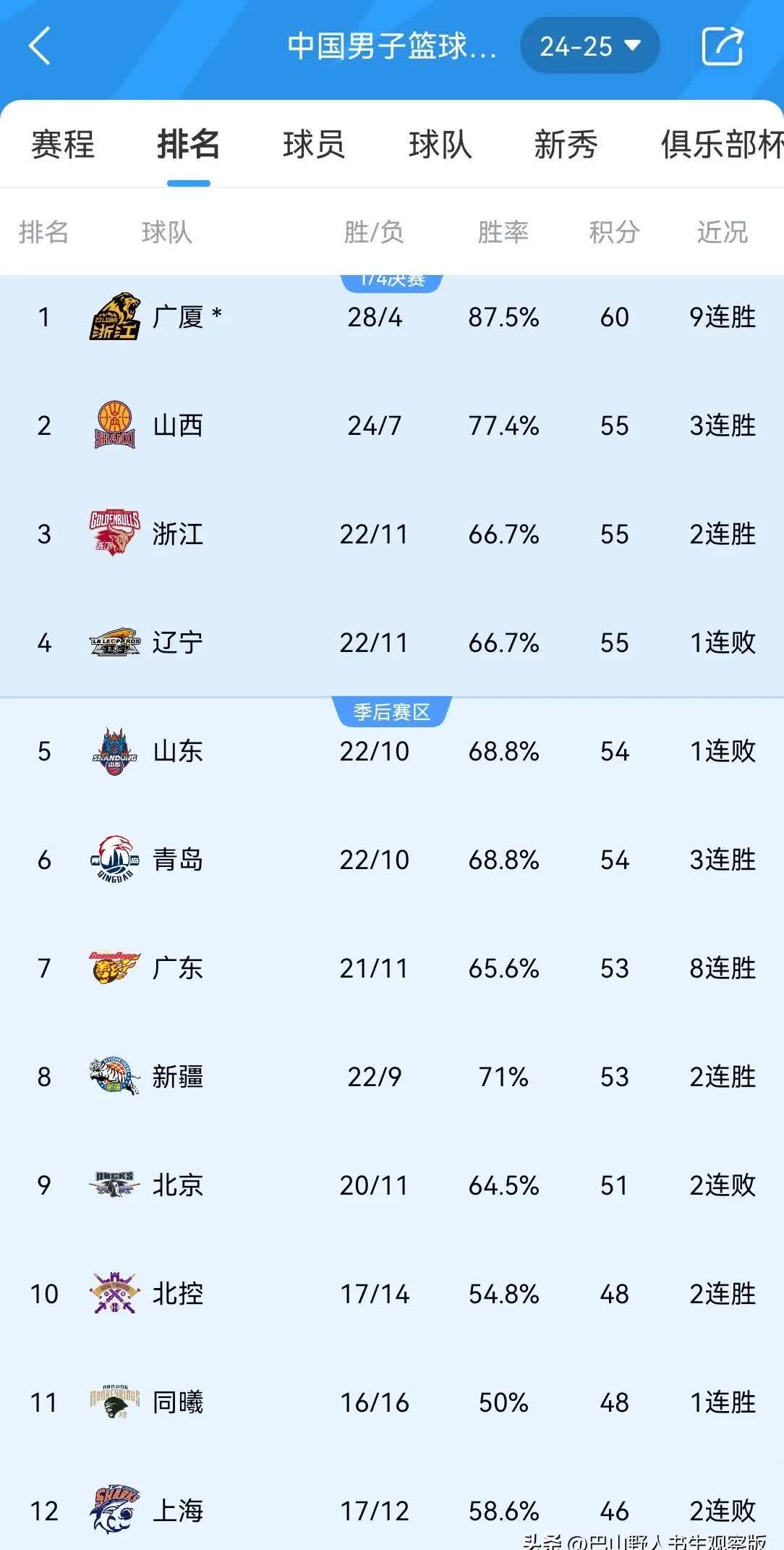The width and height of the screenshot is (784, 1550).
Task: Switch to the 球队 tab
Action: coord(440,144)
